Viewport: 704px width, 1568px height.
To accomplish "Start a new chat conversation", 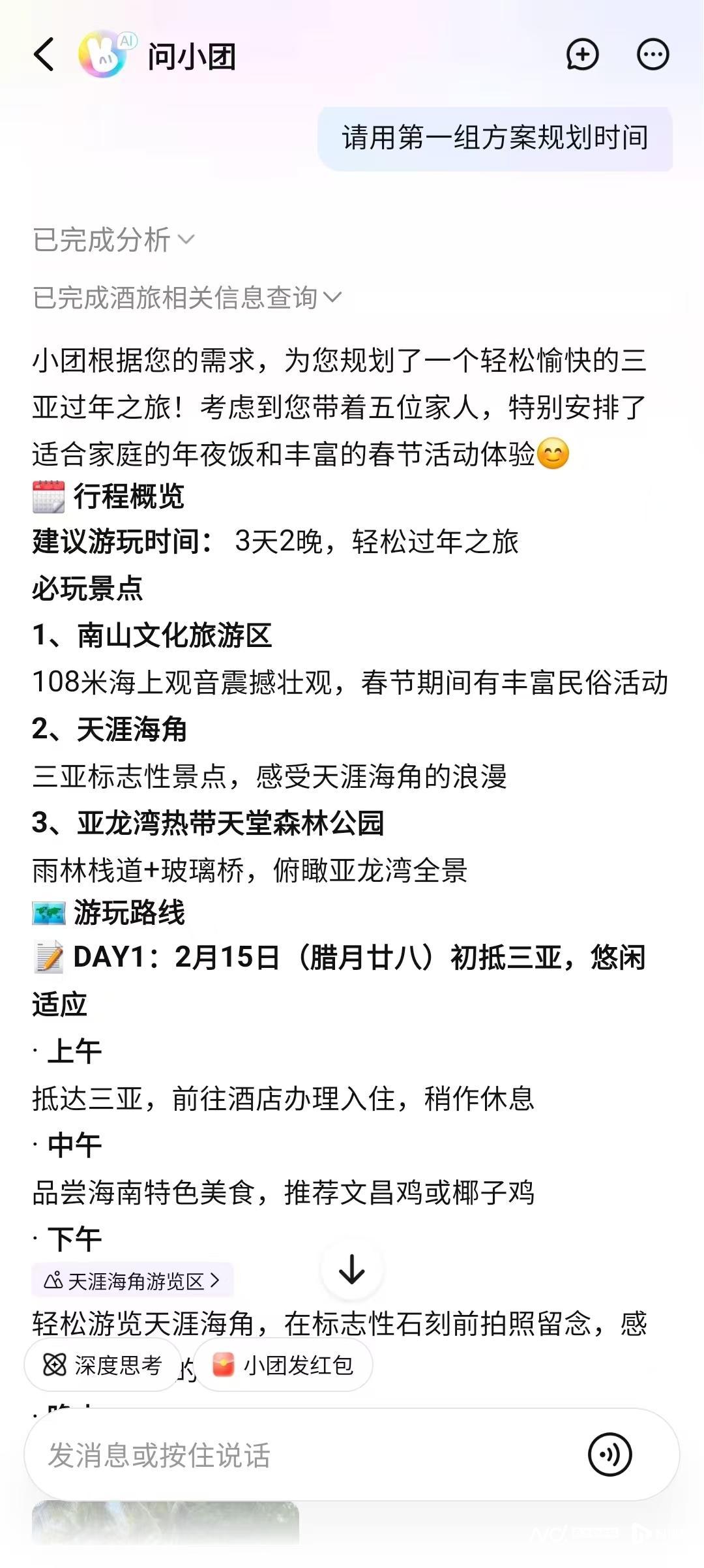I will coord(582,54).
